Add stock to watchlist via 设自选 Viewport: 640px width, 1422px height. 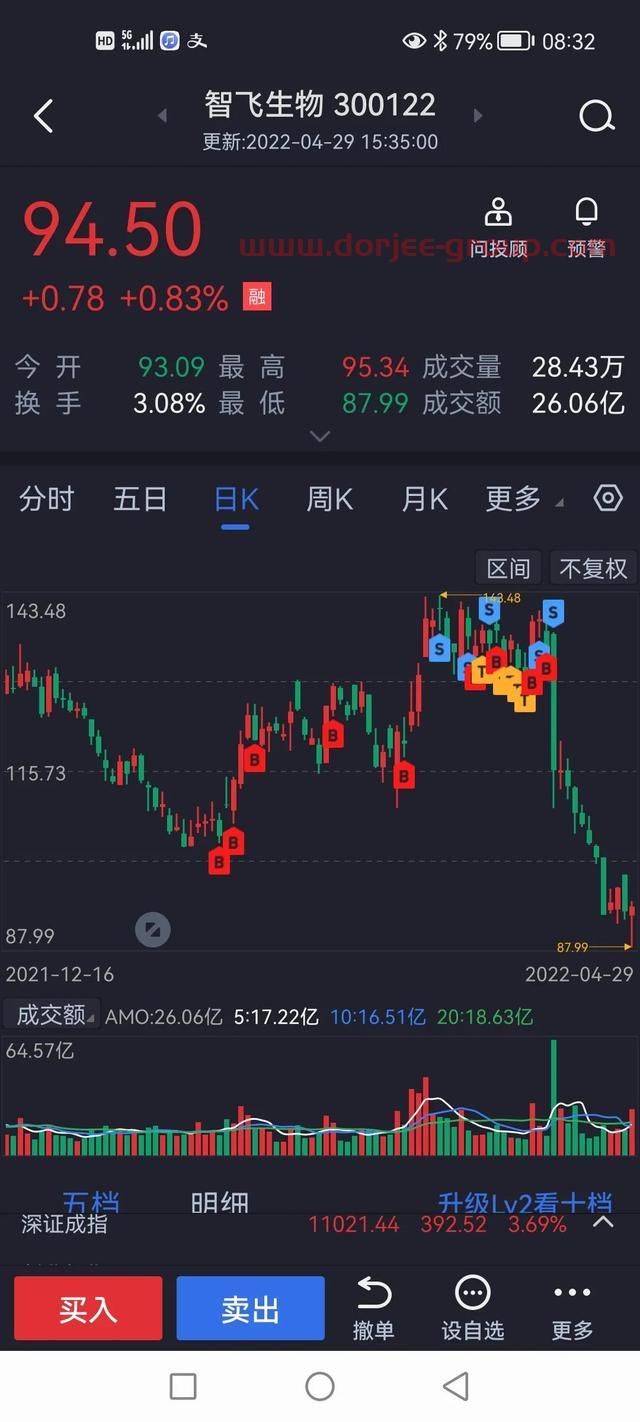(472, 1308)
